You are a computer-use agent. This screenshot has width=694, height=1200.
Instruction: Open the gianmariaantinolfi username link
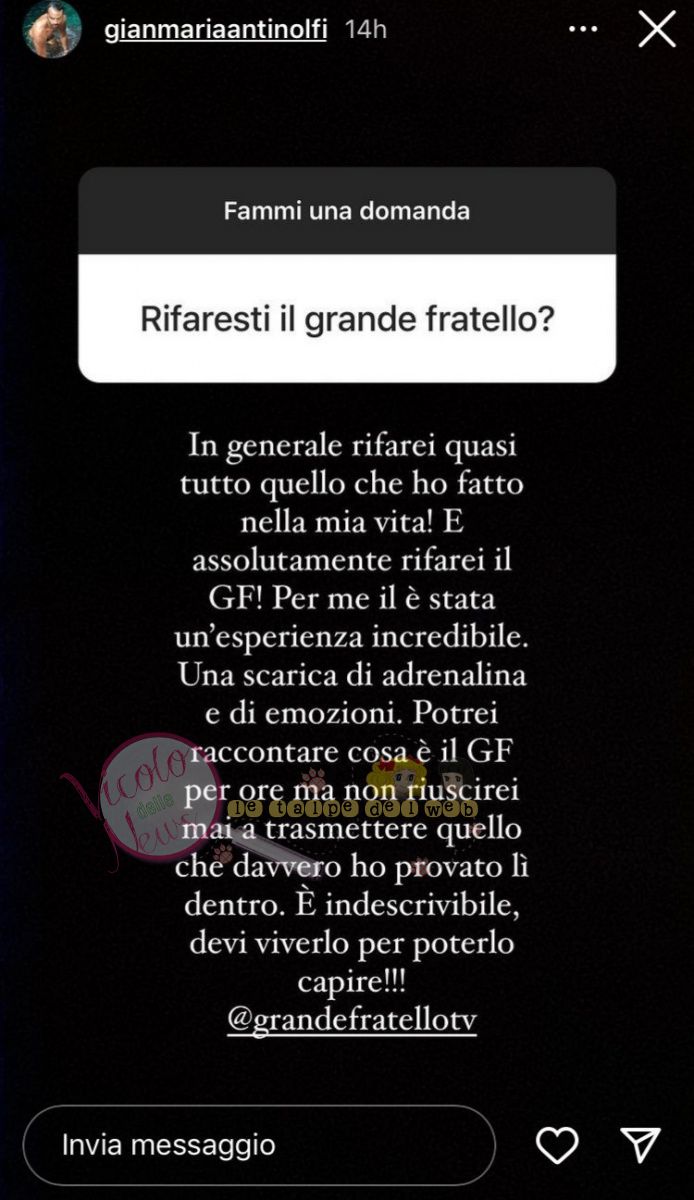click(x=218, y=30)
